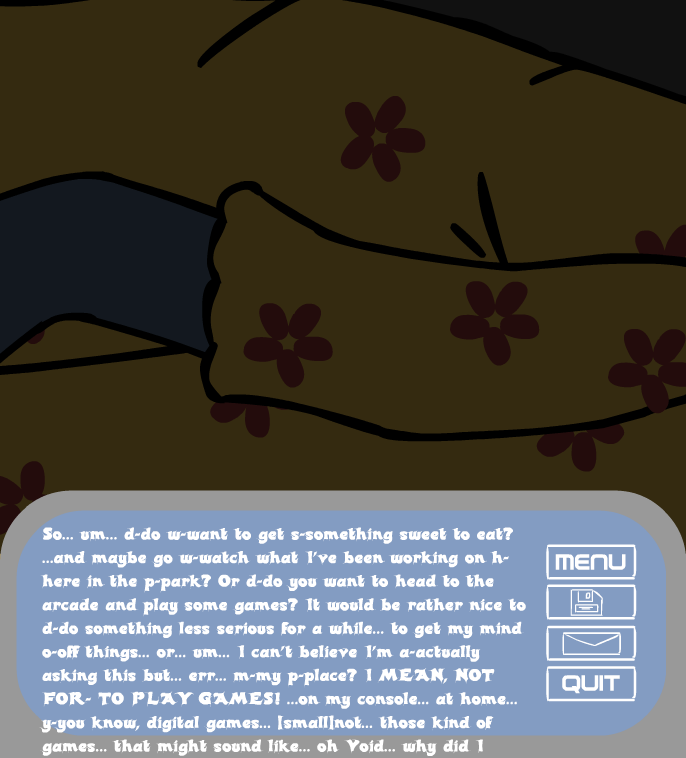The width and height of the screenshot is (686, 758).
Task: Open the MENU button
Action: [590, 562]
